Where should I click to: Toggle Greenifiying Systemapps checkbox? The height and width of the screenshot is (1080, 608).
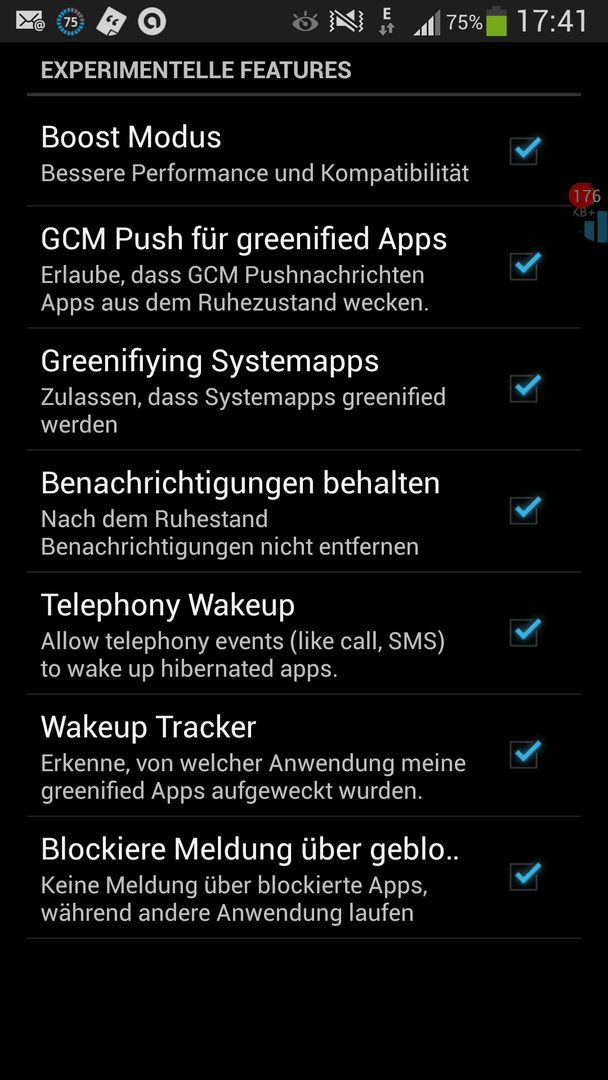525,388
